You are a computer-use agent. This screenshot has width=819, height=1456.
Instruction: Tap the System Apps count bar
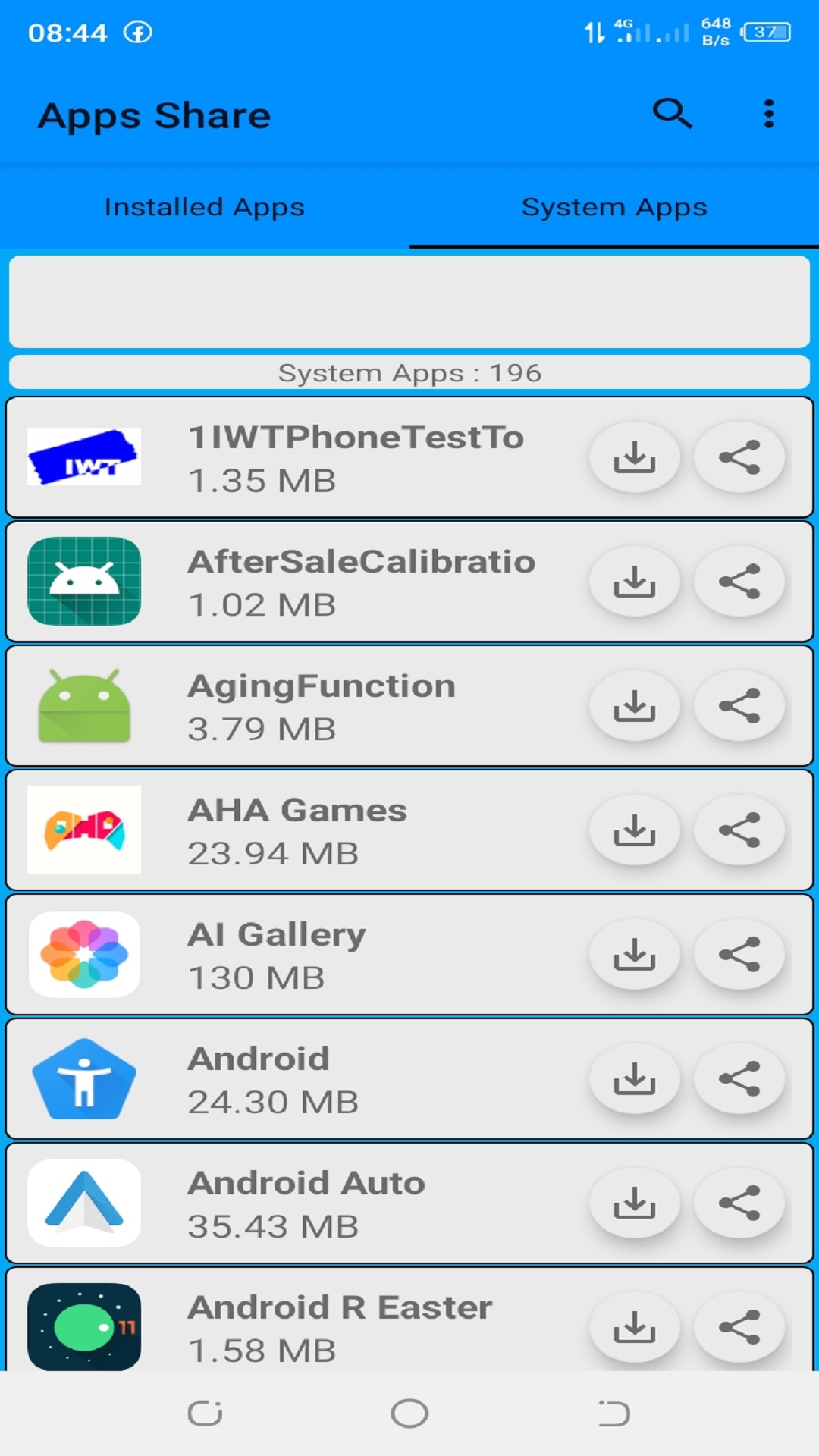point(409,372)
